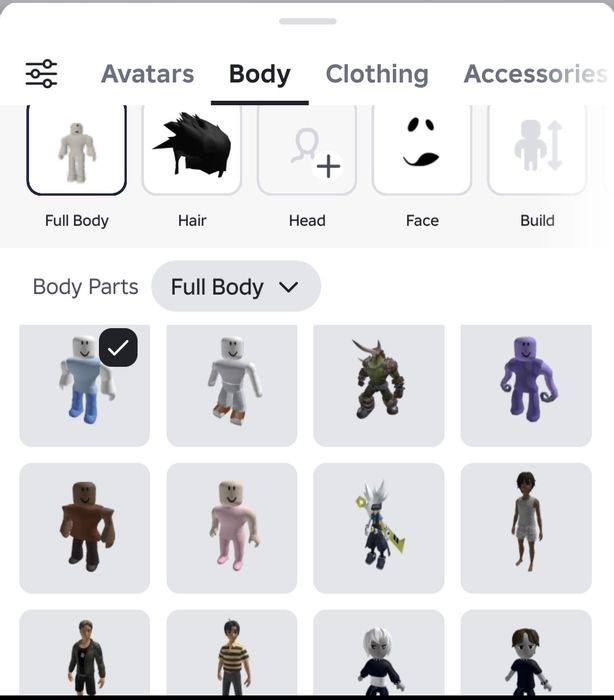Image resolution: width=614 pixels, height=700 pixels.
Task: Open the Build category
Action: (537, 150)
